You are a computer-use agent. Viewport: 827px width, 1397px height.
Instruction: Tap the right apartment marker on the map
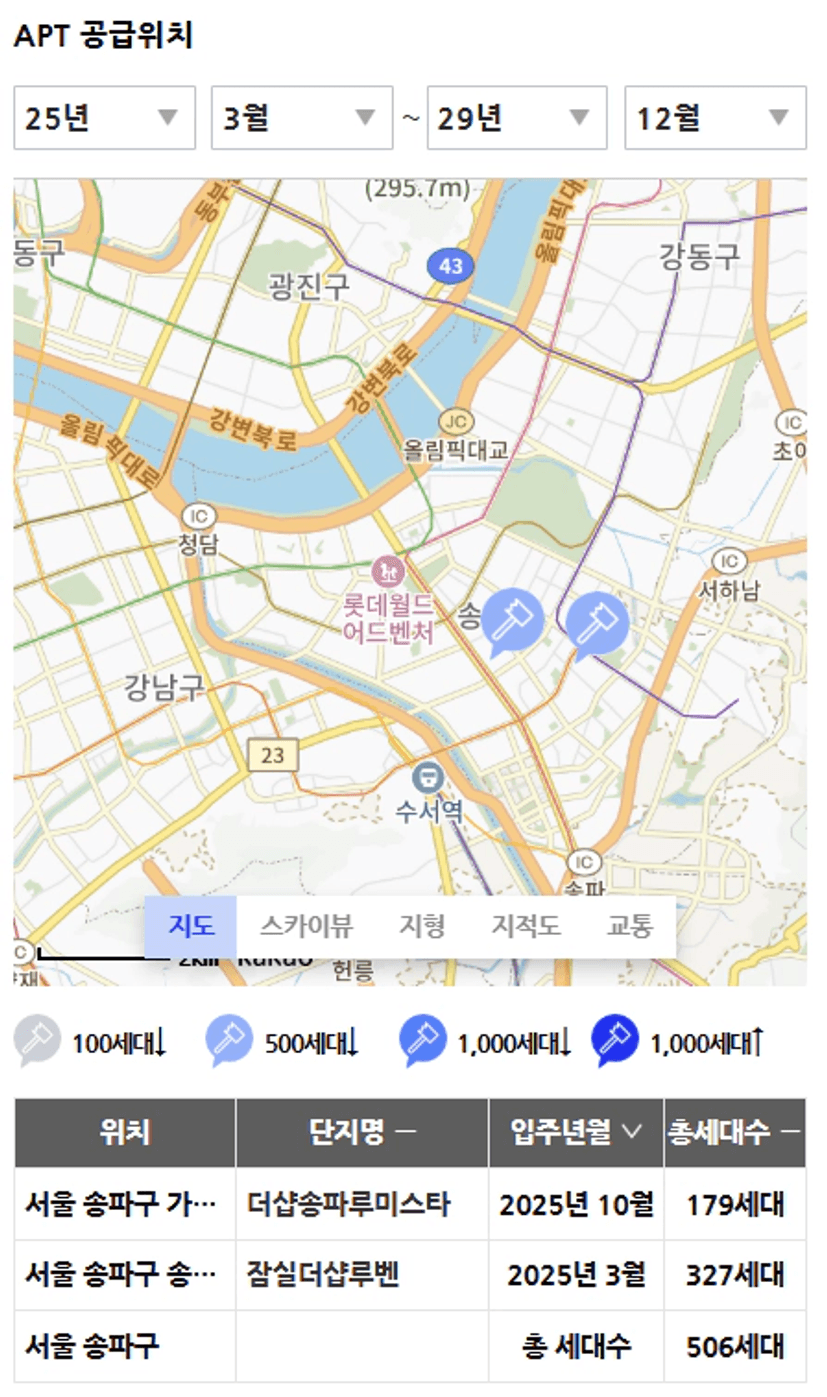click(x=597, y=621)
